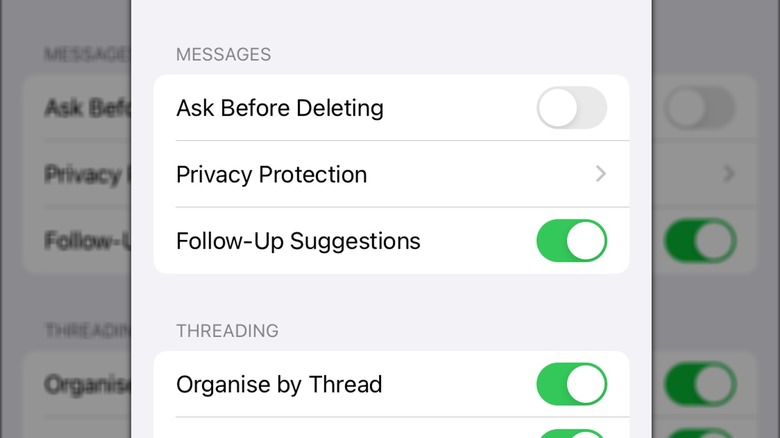Disable Organise by Thread
This screenshot has height=438, width=780.
tap(571, 384)
